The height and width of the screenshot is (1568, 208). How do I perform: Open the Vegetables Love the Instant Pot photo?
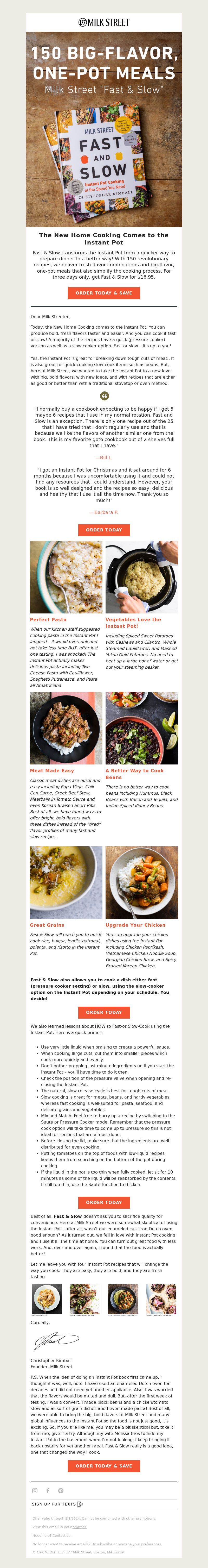pyautogui.click(x=142, y=577)
